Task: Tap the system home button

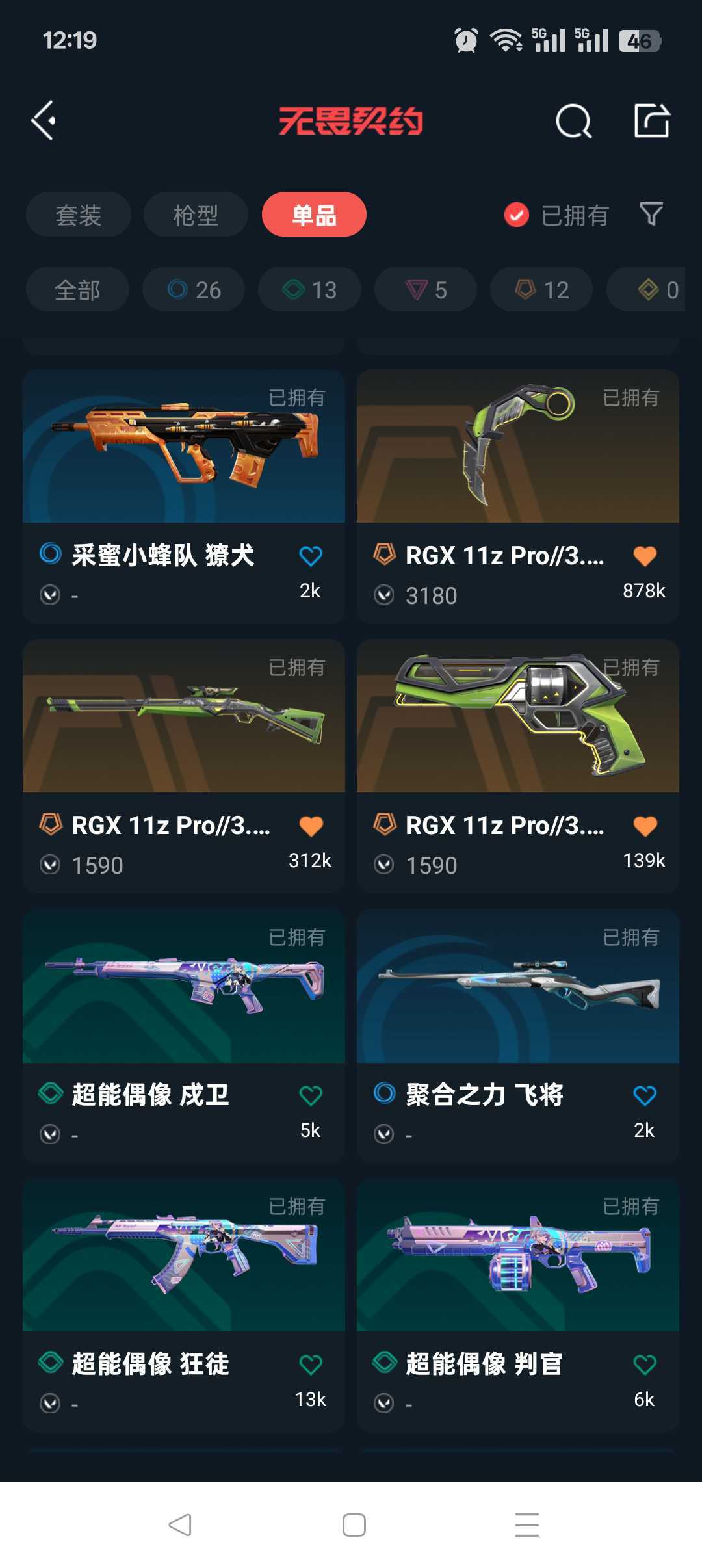Action: tap(354, 1524)
